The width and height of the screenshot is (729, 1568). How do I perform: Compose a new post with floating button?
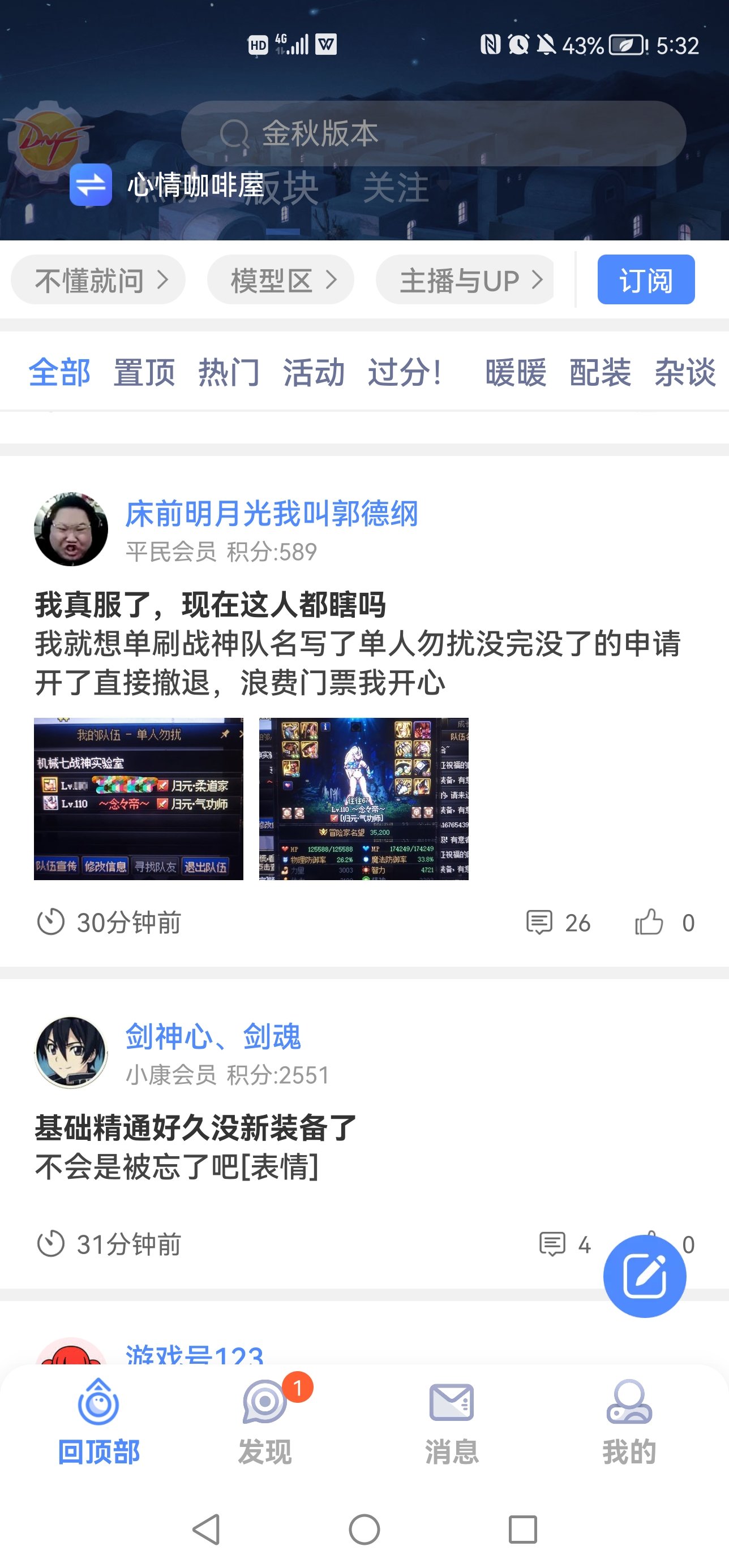point(644,1277)
